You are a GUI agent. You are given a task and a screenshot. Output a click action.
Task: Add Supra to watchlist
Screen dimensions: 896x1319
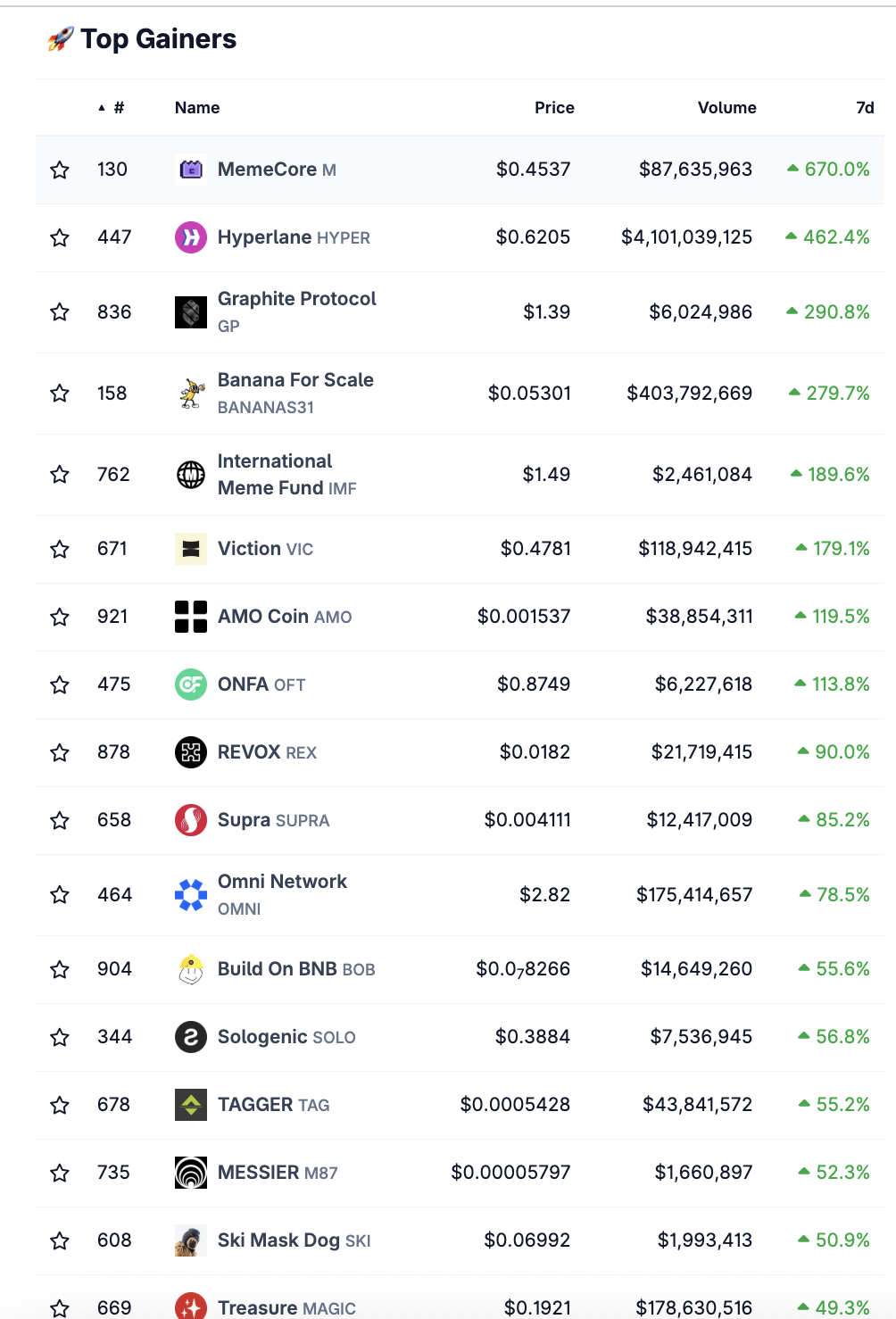[60, 820]
